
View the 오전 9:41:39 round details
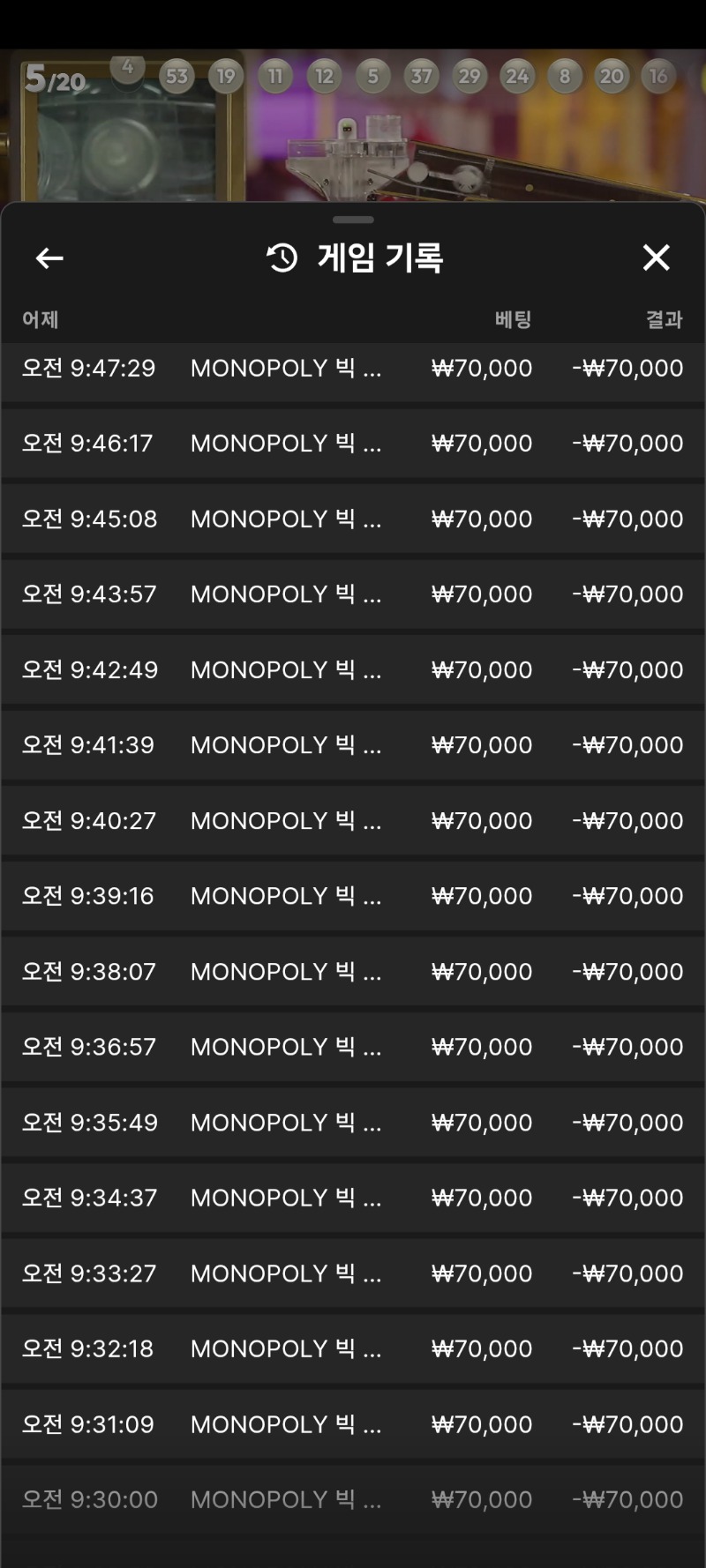tap(353, 745)
